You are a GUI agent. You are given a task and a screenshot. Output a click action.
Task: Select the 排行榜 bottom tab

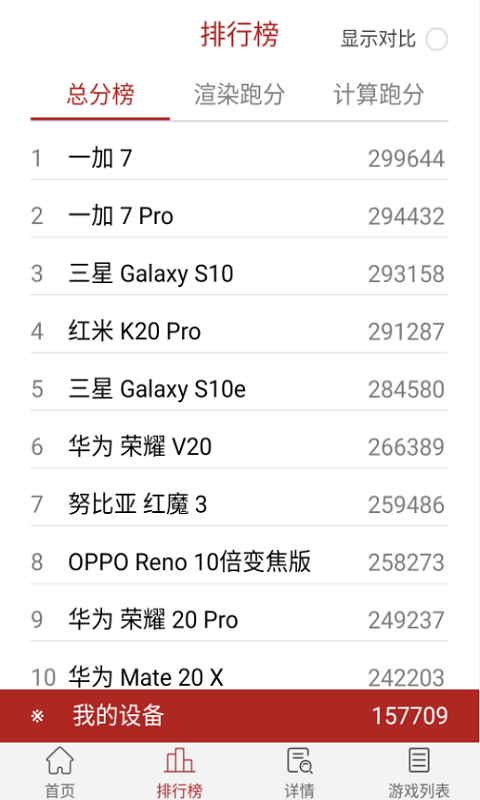click(179, 771)
